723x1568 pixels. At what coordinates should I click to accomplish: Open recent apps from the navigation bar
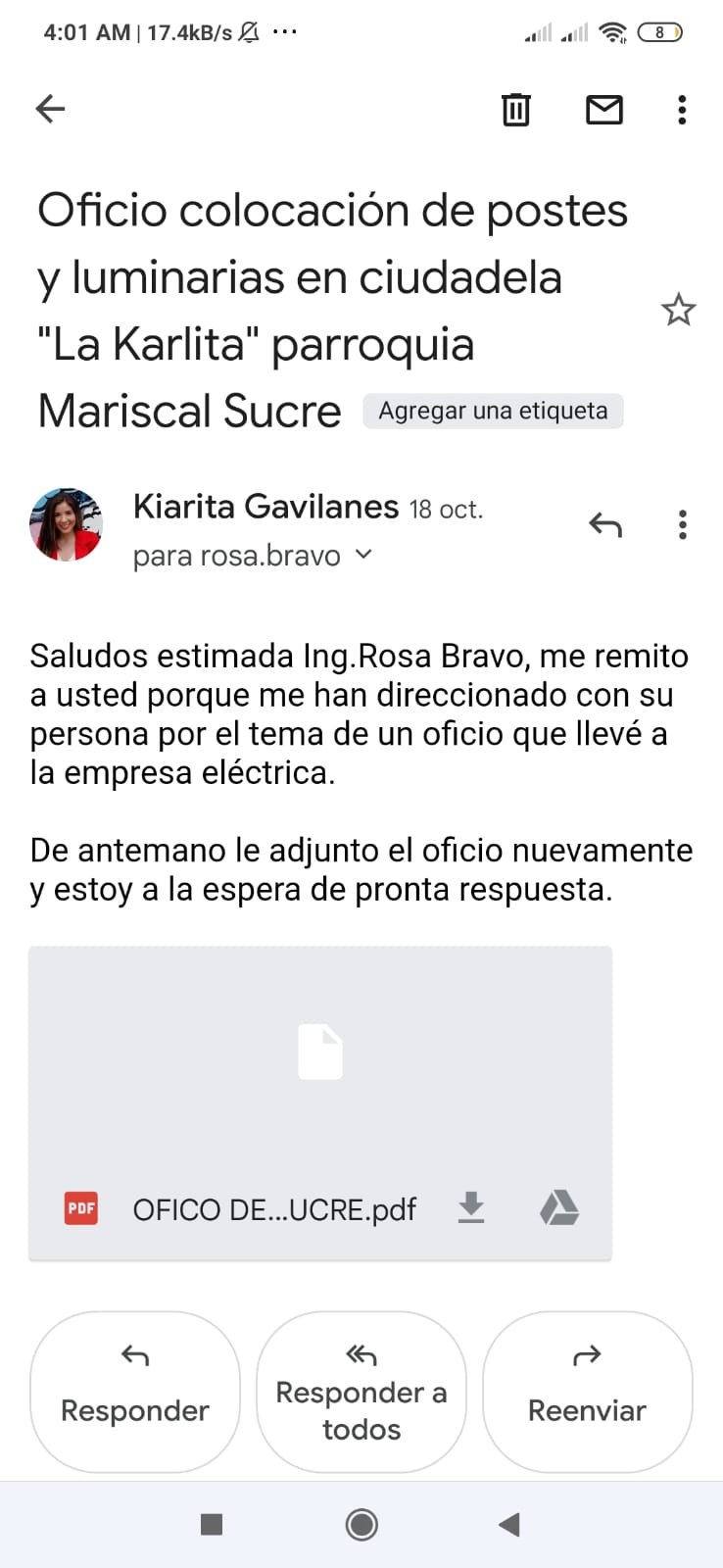pyautogui.click(x=212, y=1524)
